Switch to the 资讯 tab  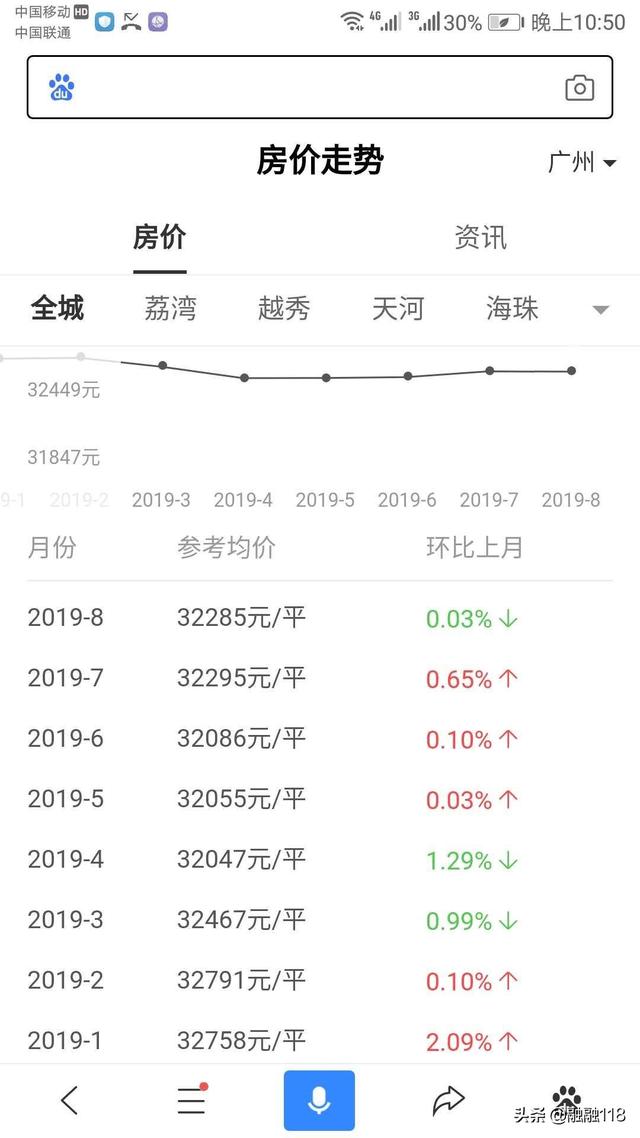coord(480,237)
